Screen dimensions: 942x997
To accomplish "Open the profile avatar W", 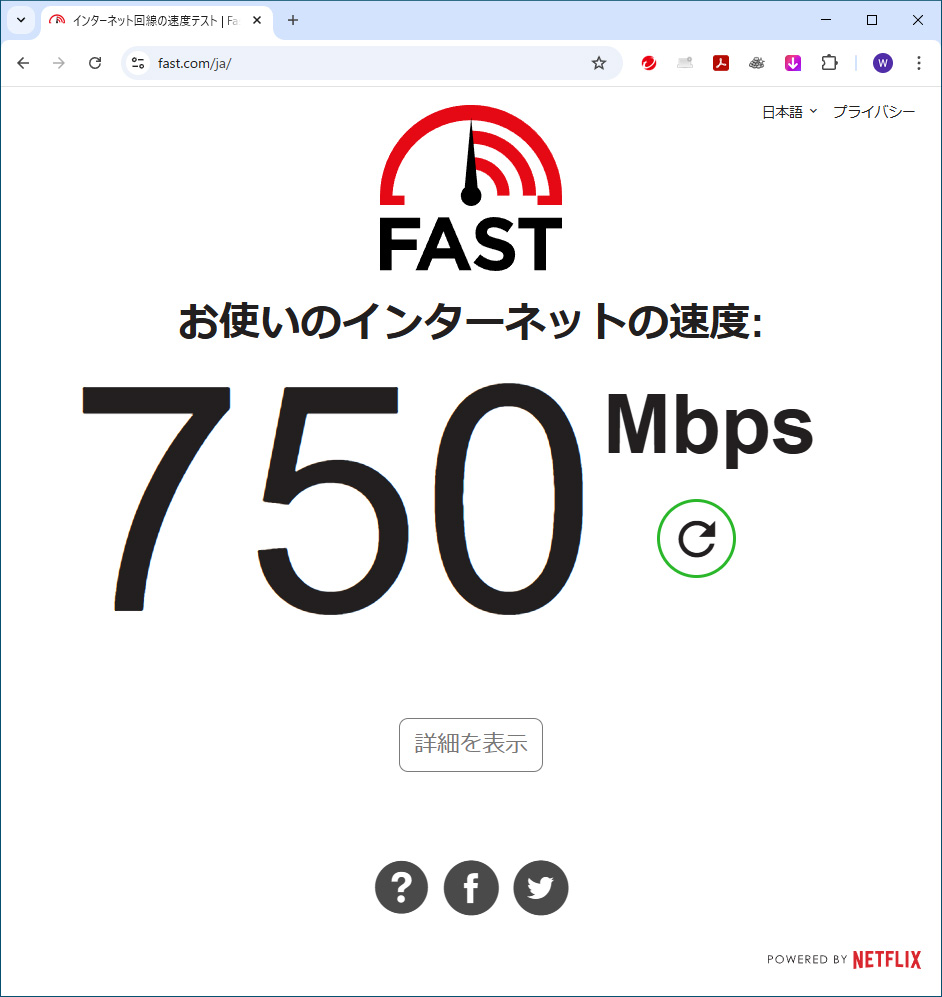I will click(882, 63).
